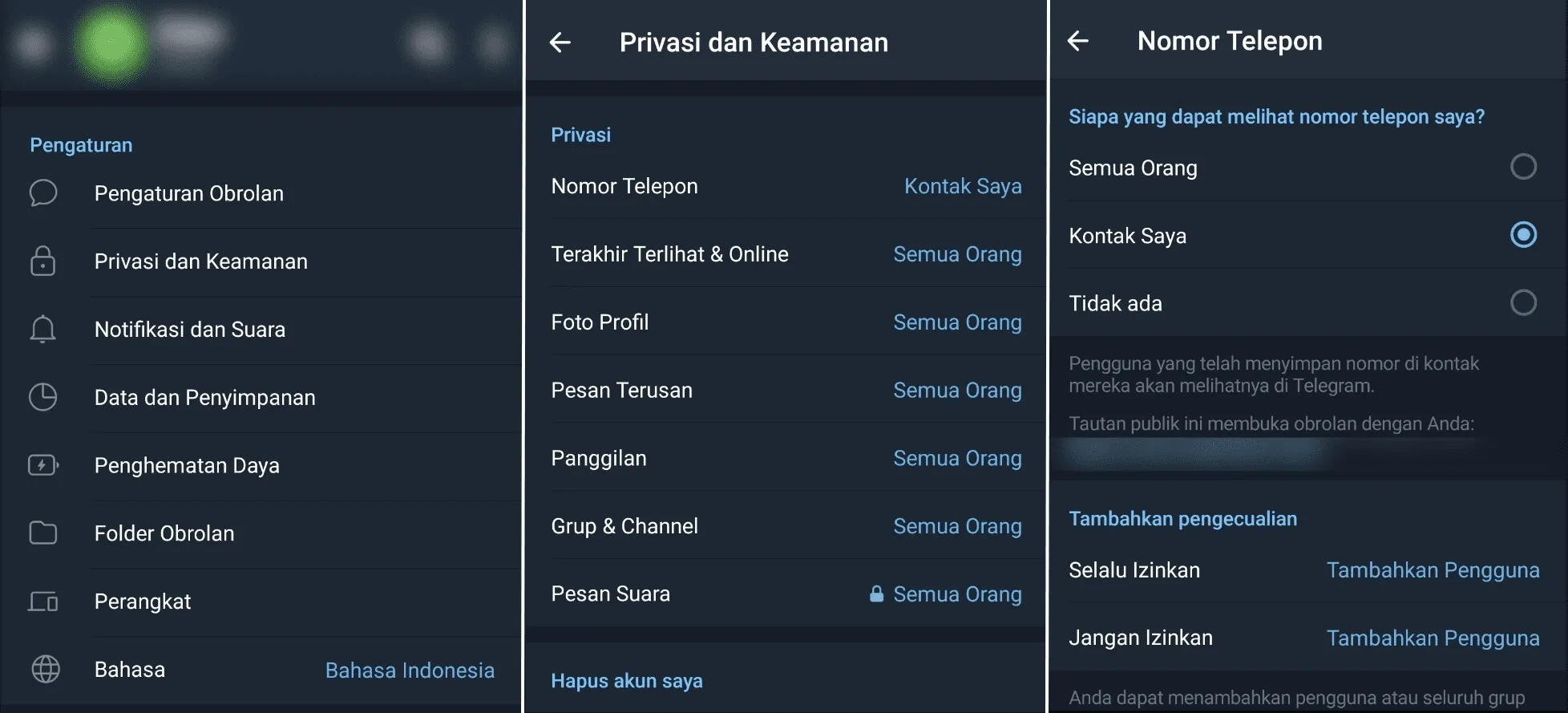Select Semua Orang radio option
The image size is (1568, 713).
tap(1522, 167)
